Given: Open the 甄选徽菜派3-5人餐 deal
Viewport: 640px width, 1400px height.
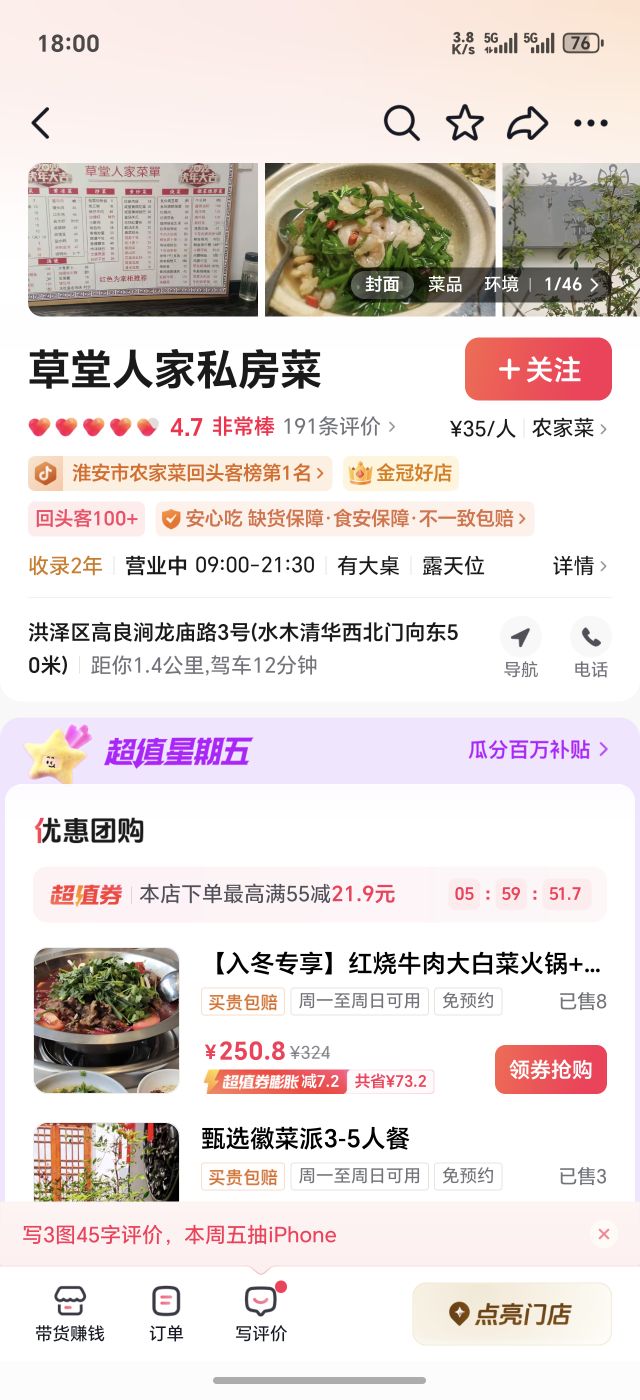Looking at the screenshot, I should click(x=306, y=1138).
